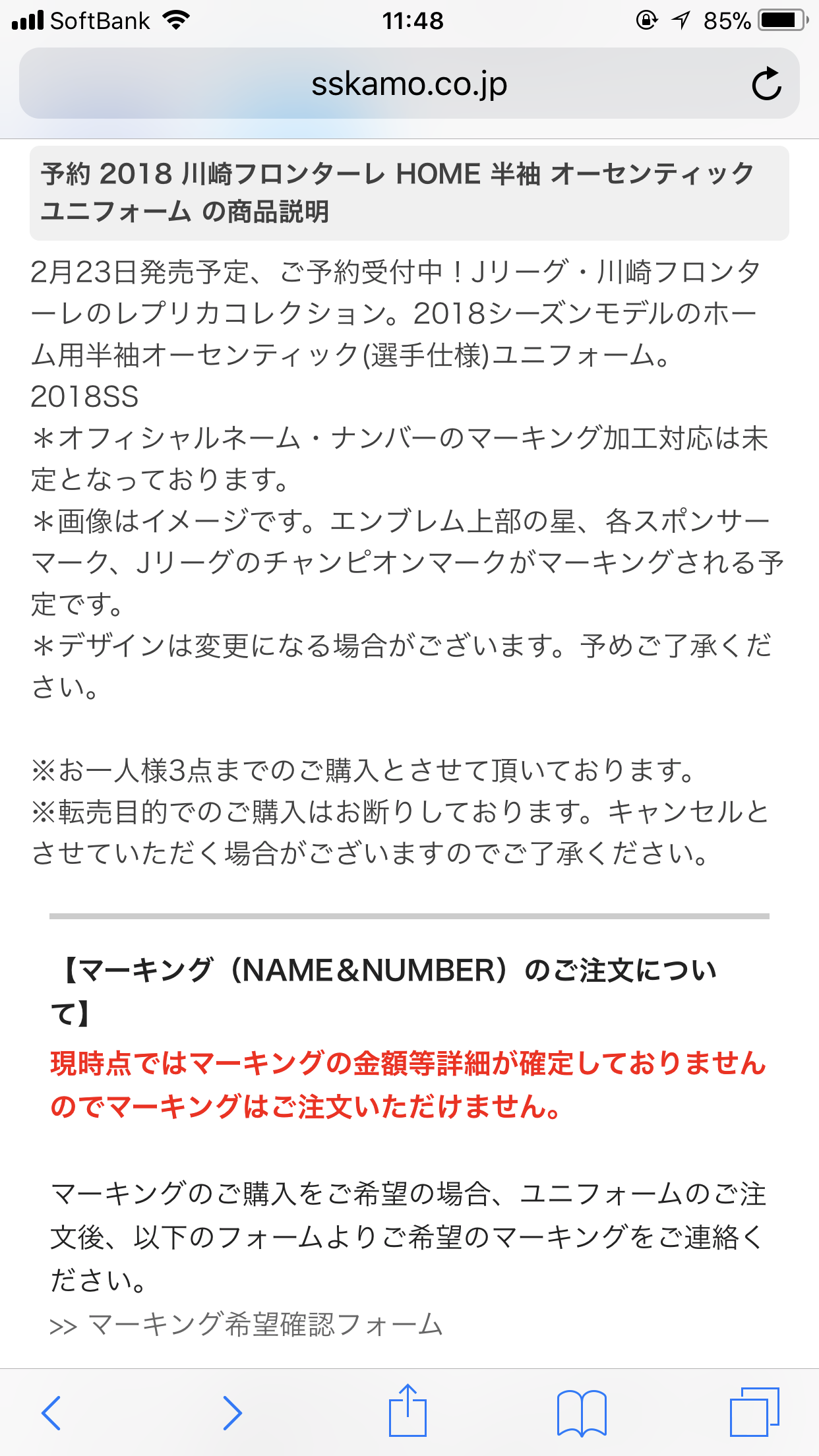The image size is (819, 1456).
Task: Go forward to the next page
Action: click(x=232, y=1412)
